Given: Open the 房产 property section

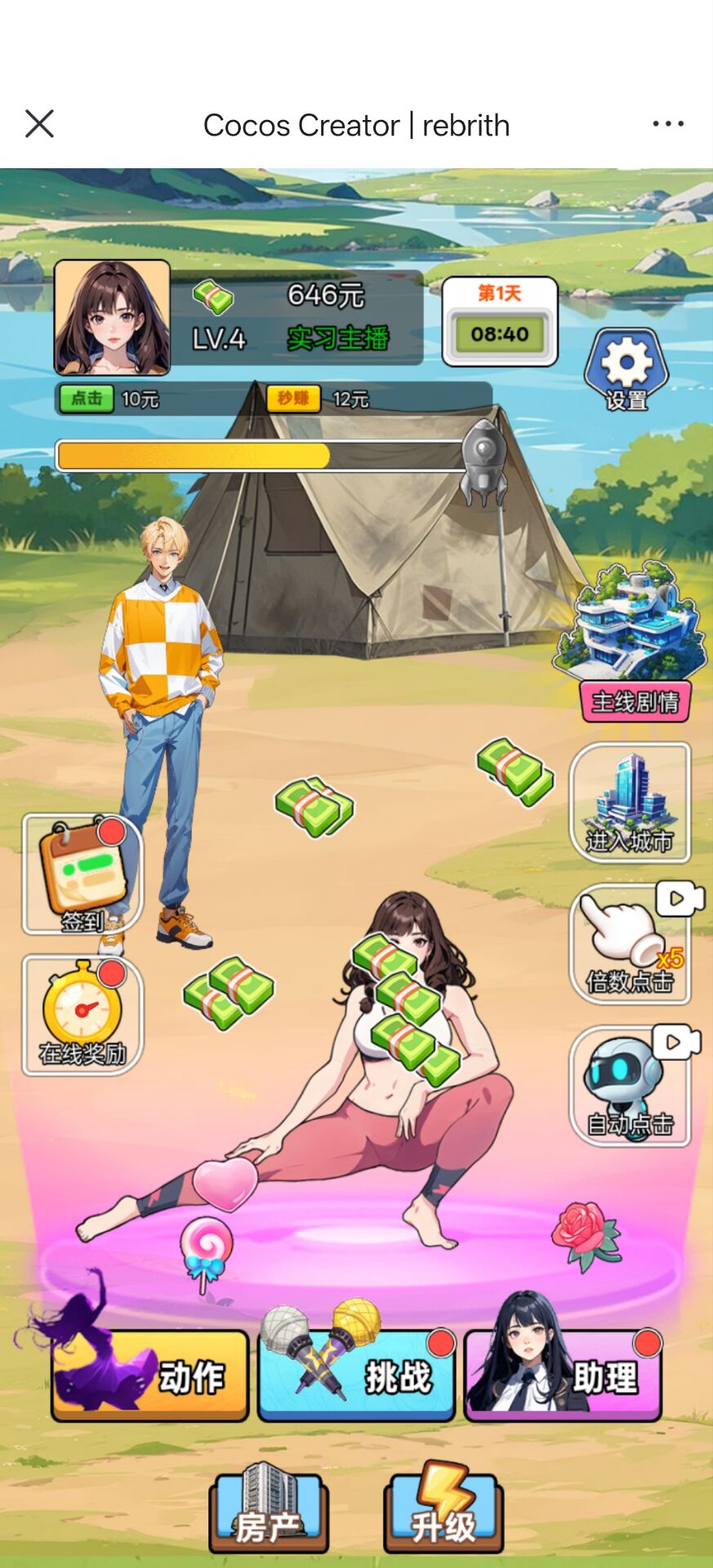Looking at the screenshot, I should coord(269,1511).
